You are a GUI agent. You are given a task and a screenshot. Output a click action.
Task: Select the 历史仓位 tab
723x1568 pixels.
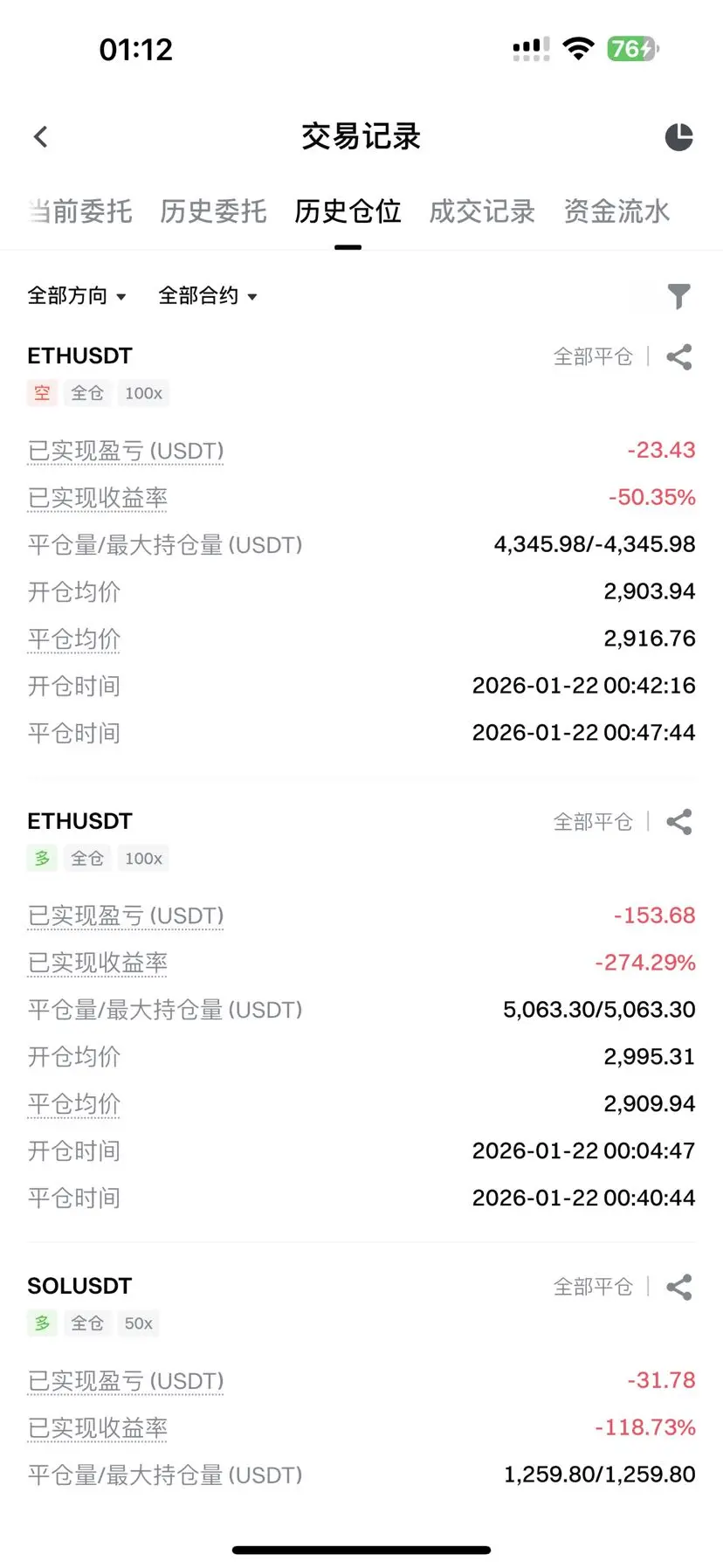tap(348, 211)
